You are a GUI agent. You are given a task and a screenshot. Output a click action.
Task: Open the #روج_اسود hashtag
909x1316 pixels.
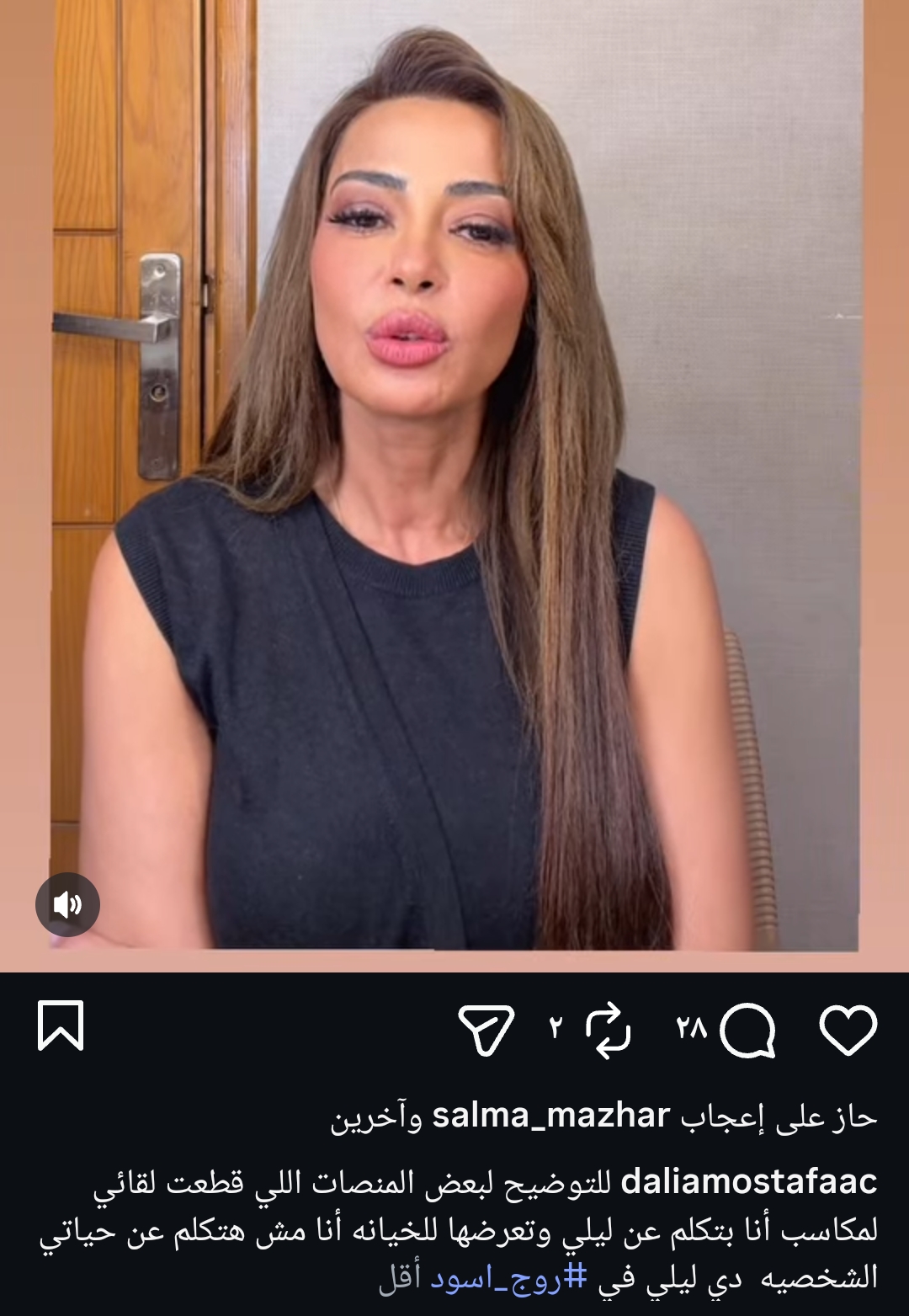click(x=508, y=1277)
